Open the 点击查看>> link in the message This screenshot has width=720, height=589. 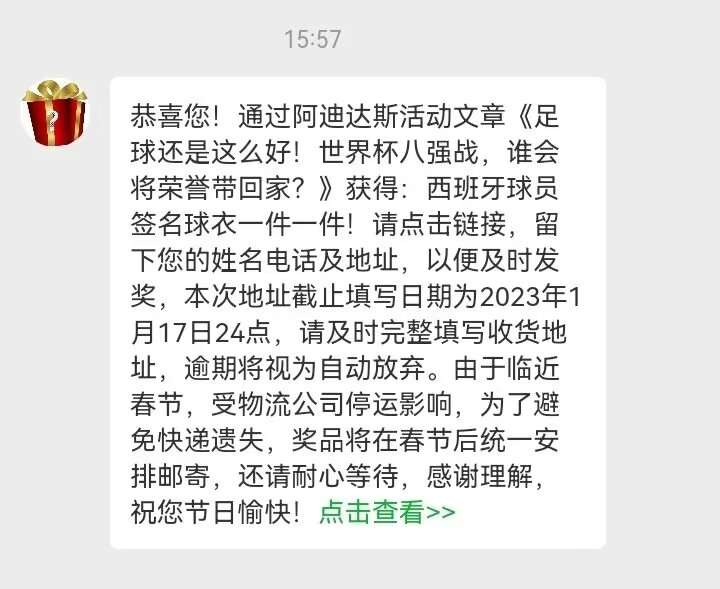coord(387,514)
